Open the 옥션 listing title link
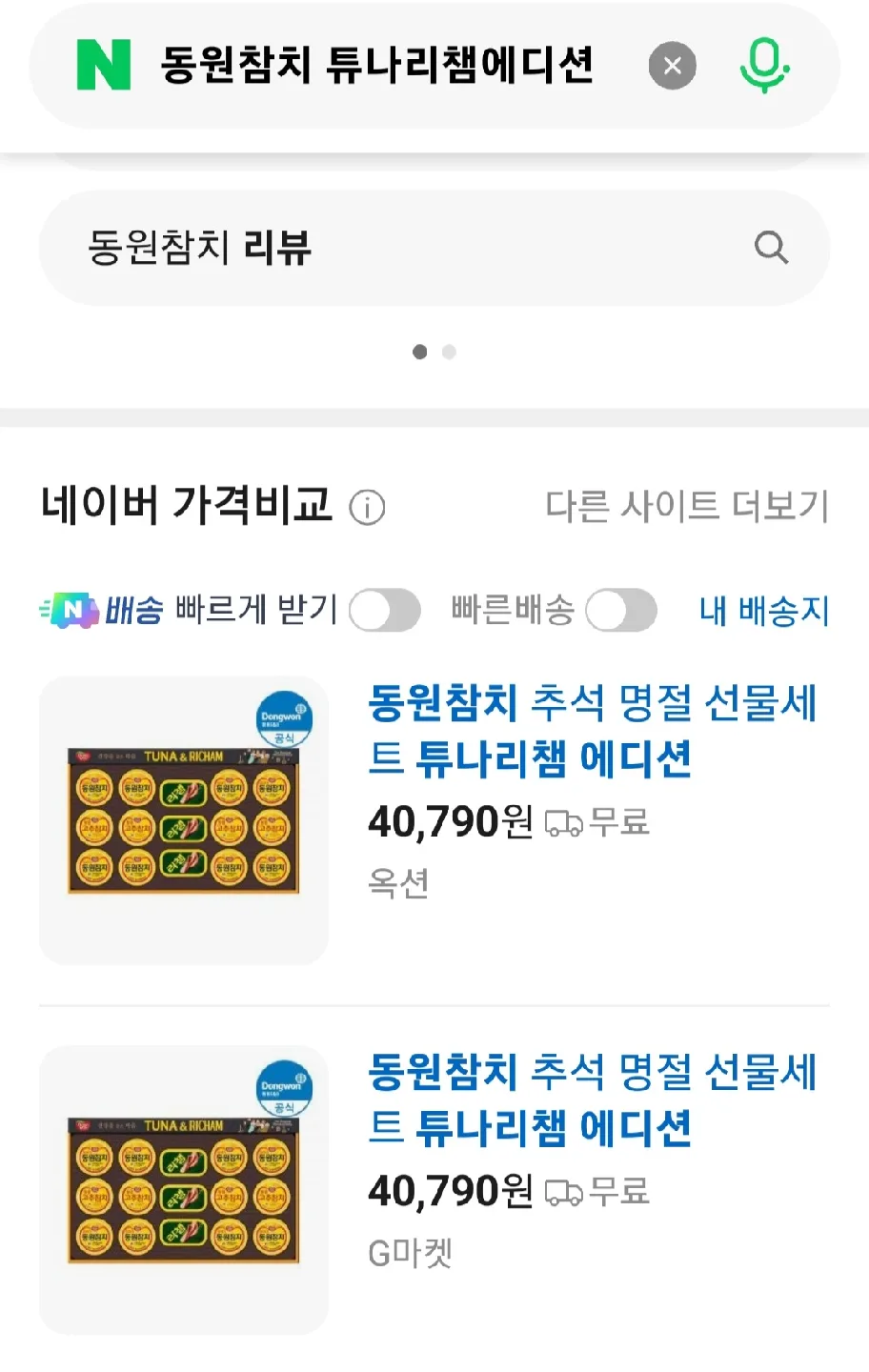The width and height of the screenshot is (869, 1372). pos(591,731)
